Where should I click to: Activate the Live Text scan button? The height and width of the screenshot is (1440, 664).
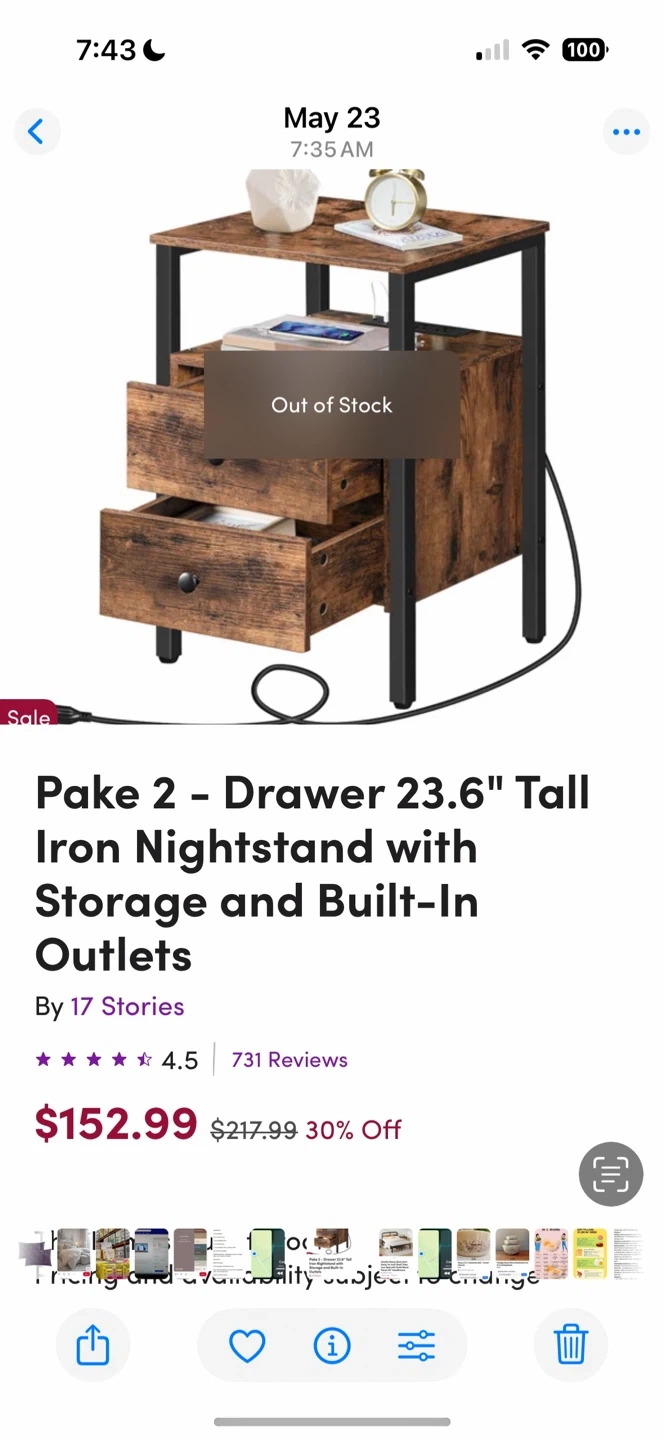[611, 1174]
